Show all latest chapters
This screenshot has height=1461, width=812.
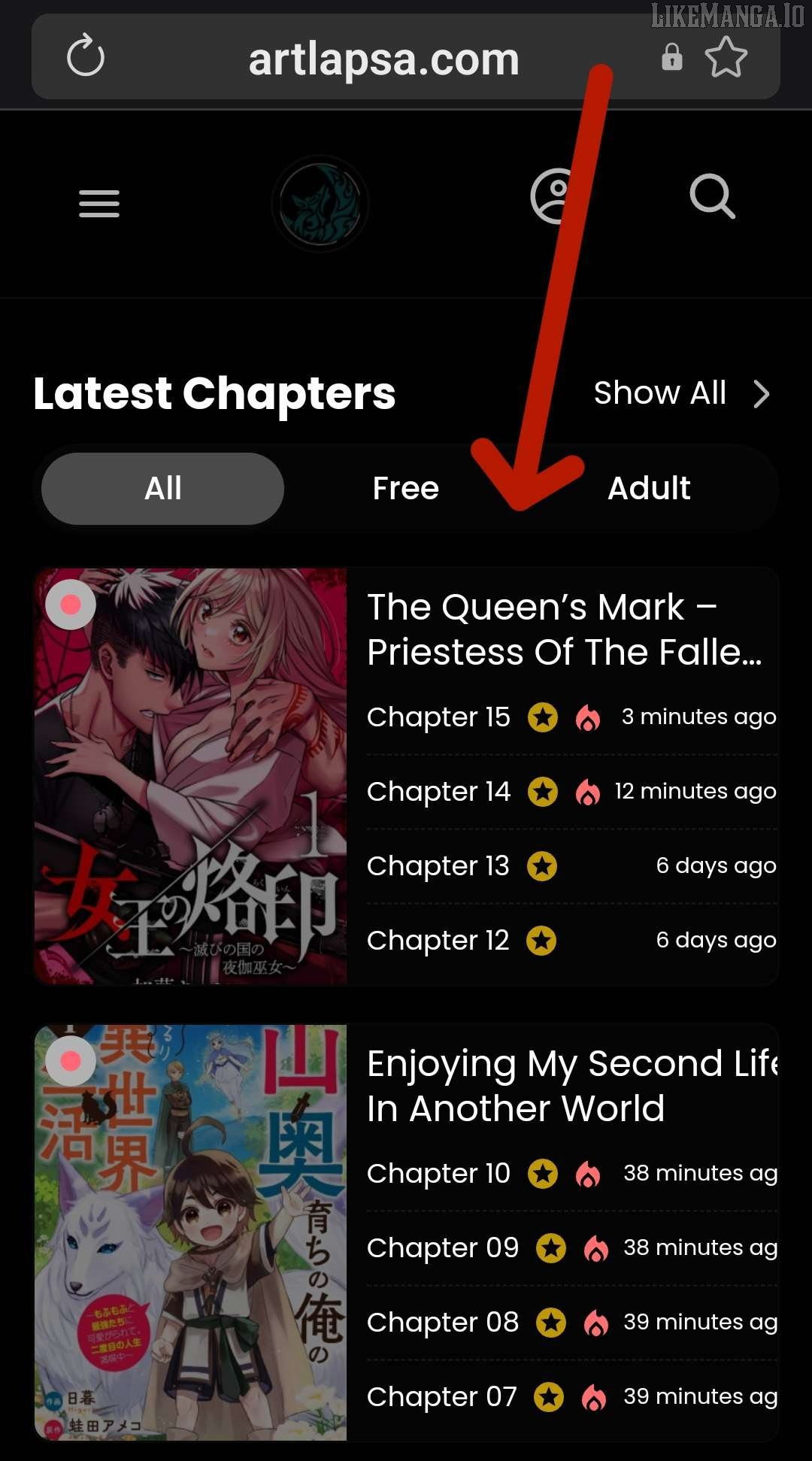[x=680, y=393]
